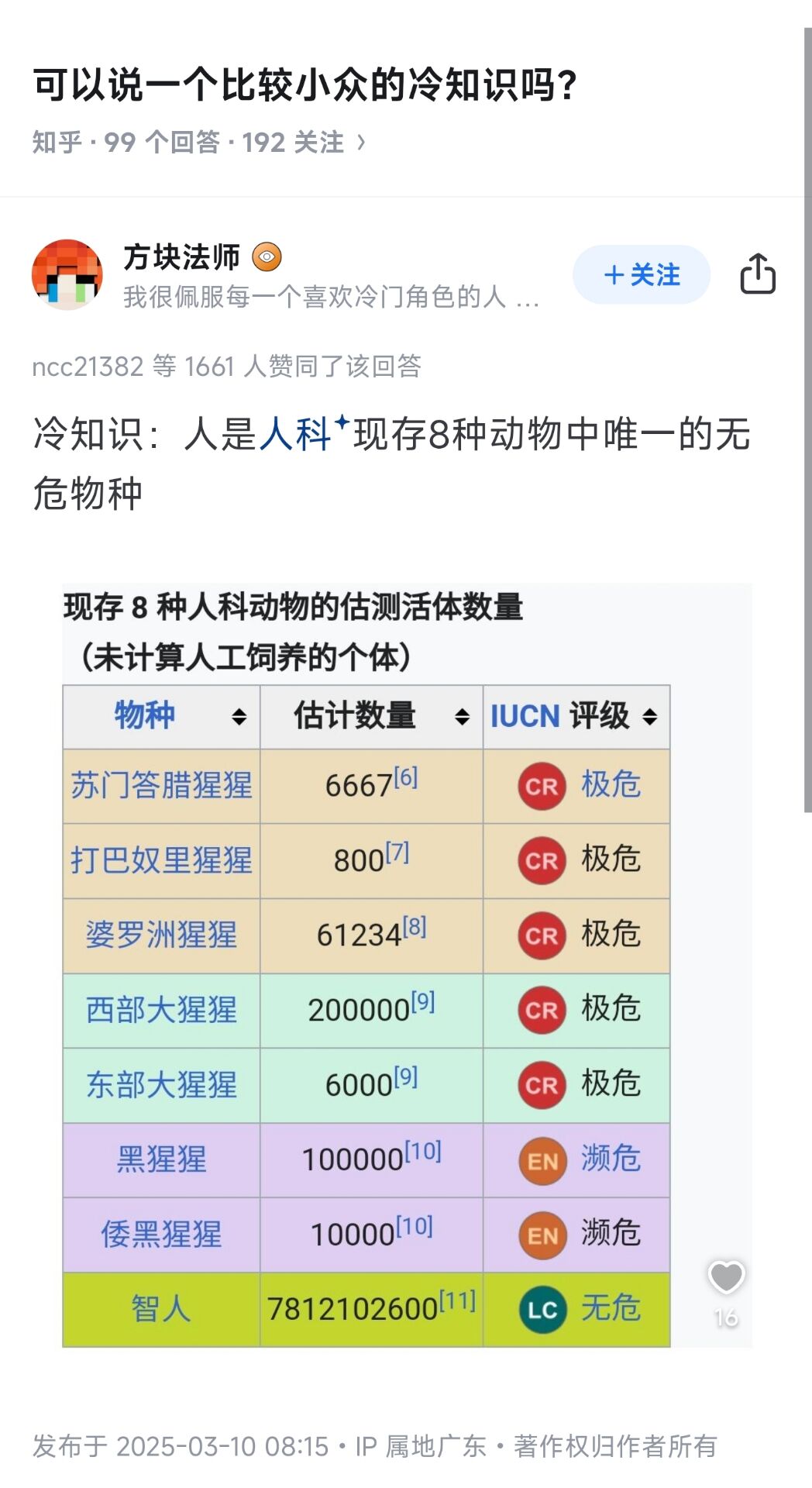Open the question's answers and followers page

198,143
